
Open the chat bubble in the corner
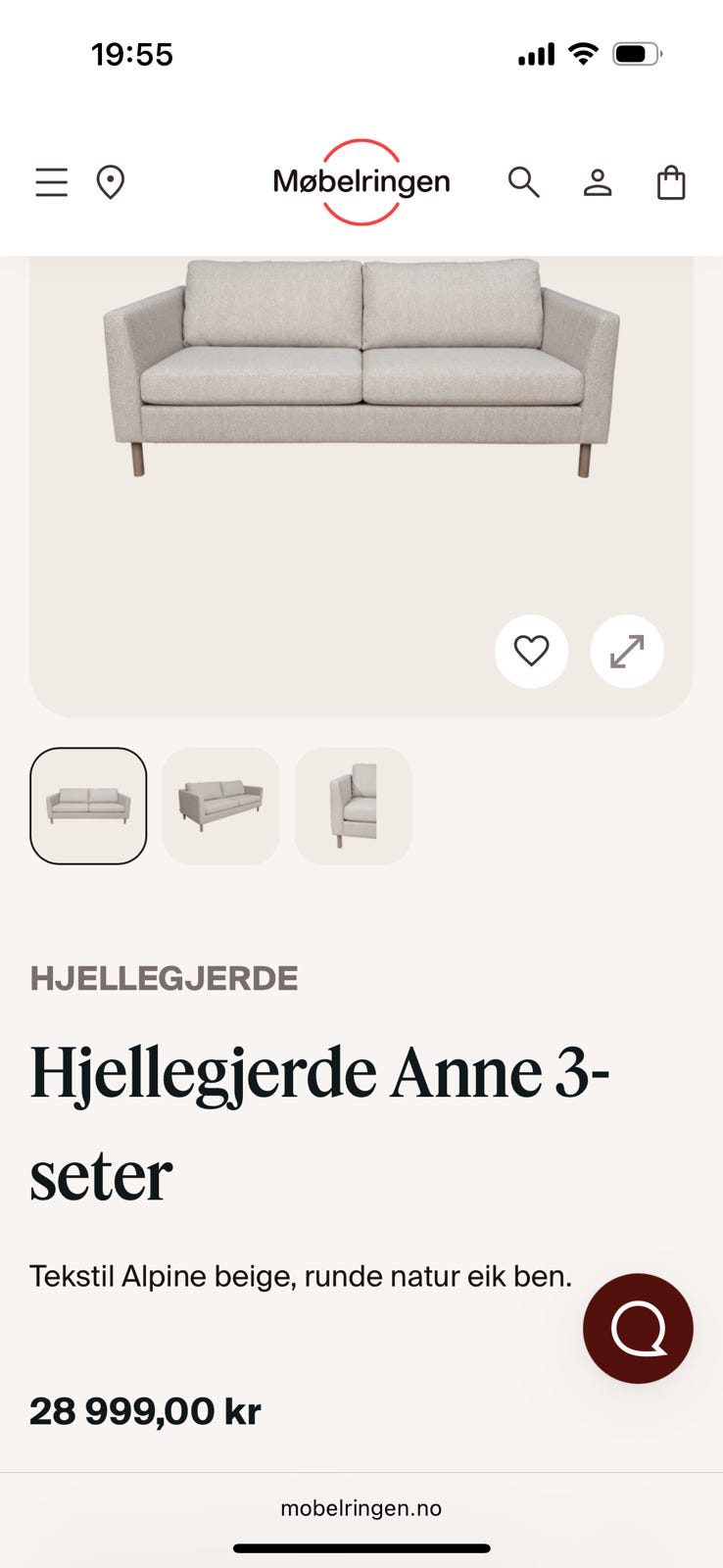pyautogui.click(x=638, y=1328)
